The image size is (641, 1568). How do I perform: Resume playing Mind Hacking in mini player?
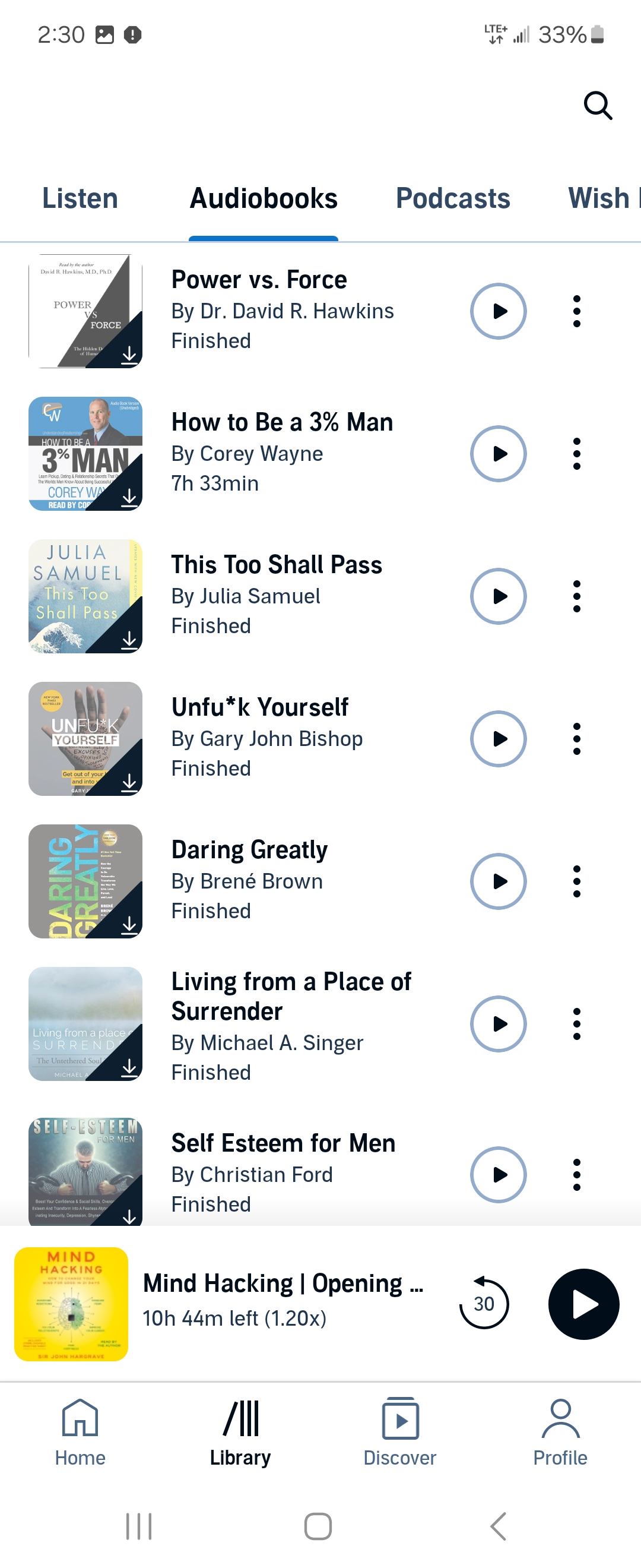(583, 1304)
